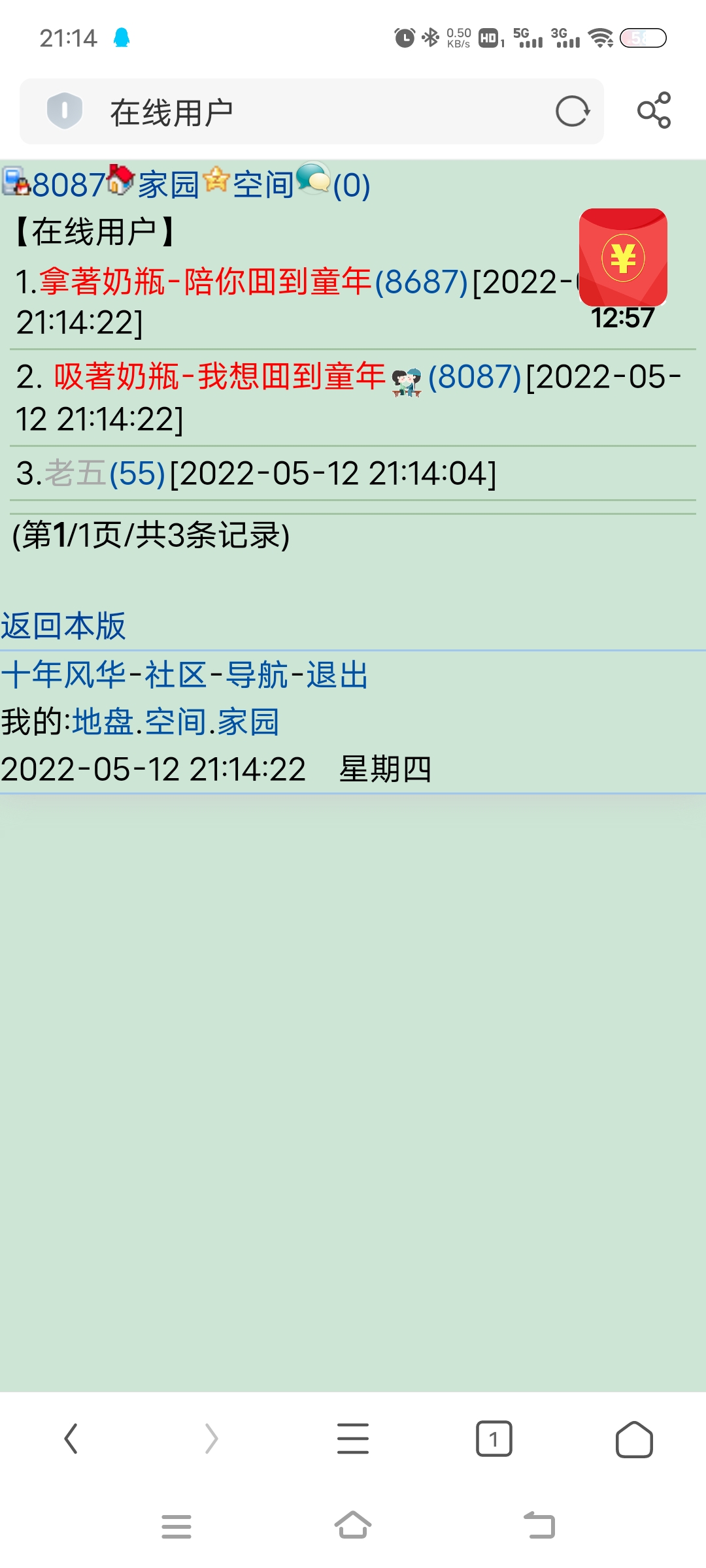Go to the browser home page
This screenshot has width=706, height=1568.
tap(634, 1439)
